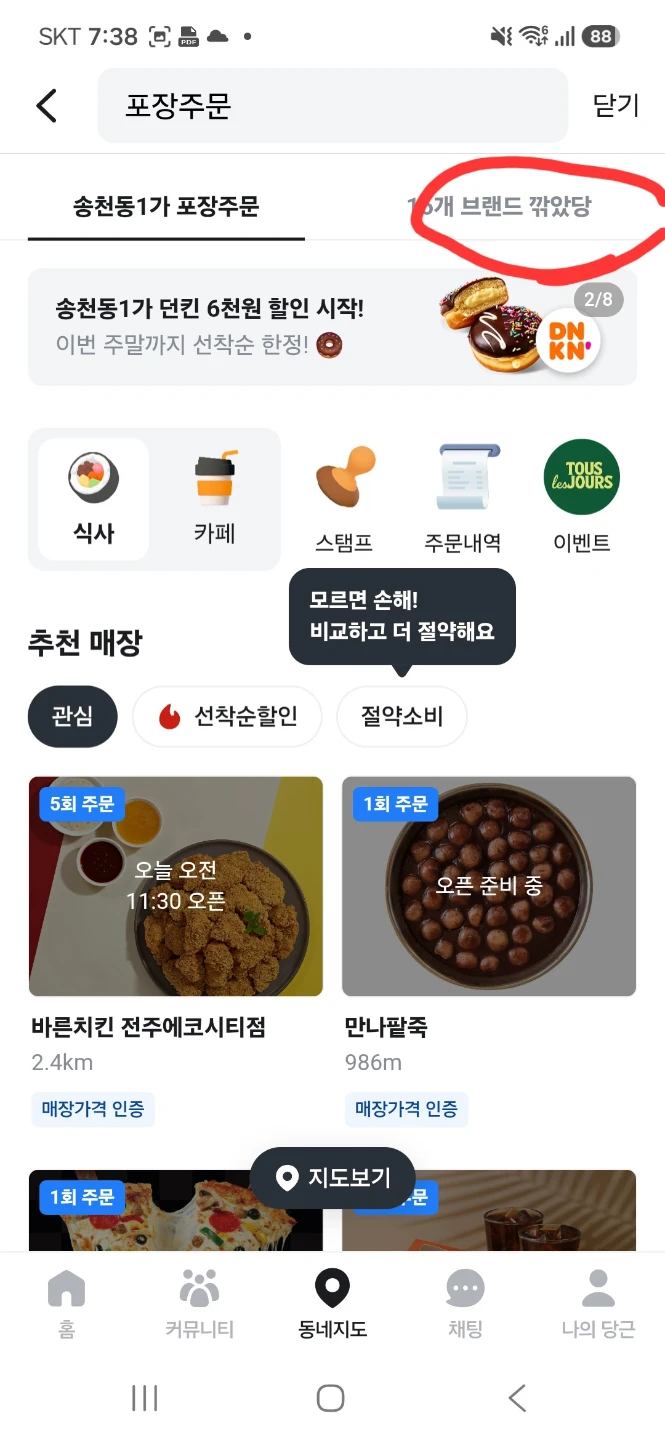Viewport: 665px width, 1440px height.
Task: Open the 만나팥죽 store card
Action: tap(489, 951)
